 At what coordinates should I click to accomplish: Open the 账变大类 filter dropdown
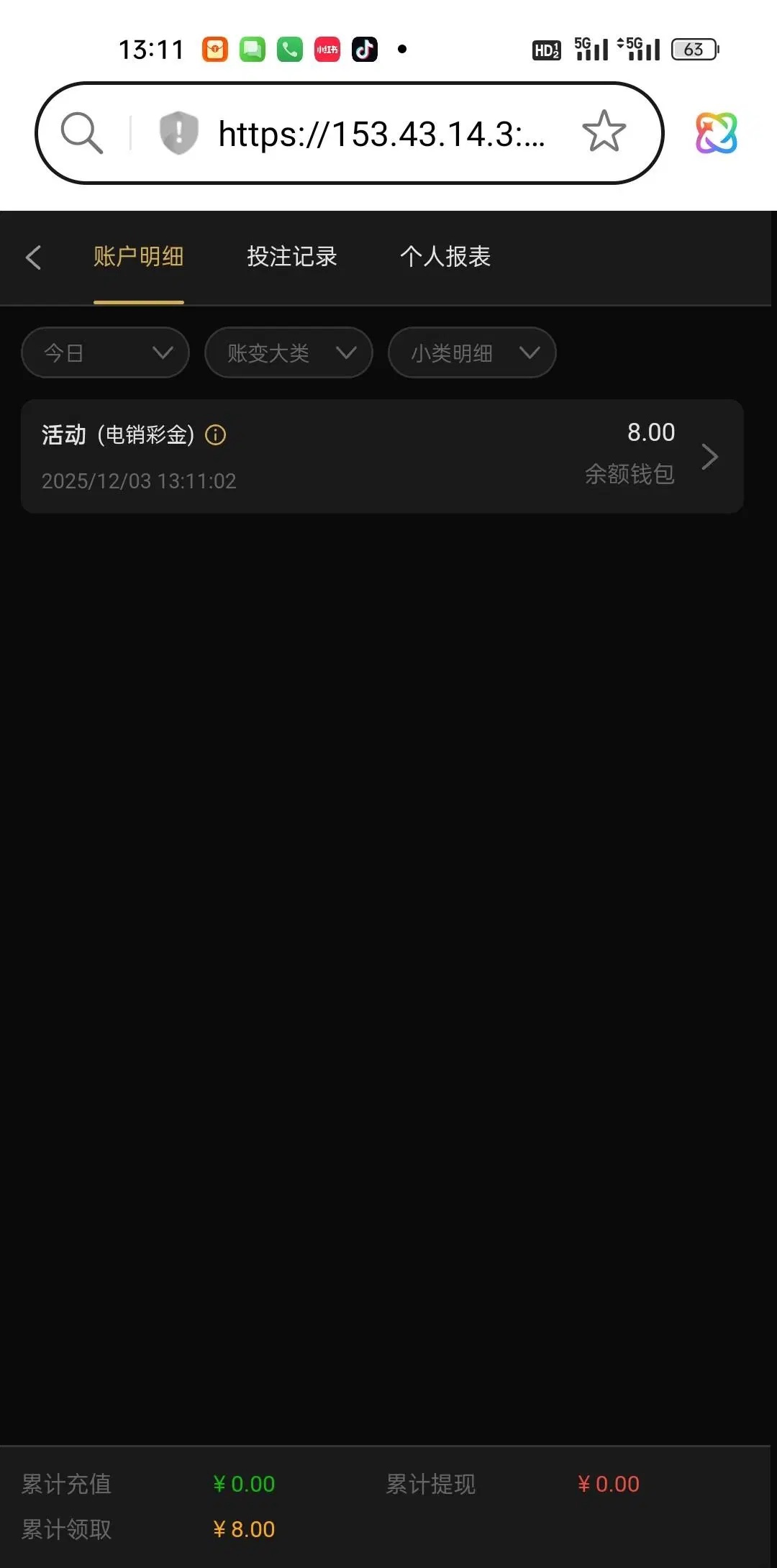click(288, 352)
